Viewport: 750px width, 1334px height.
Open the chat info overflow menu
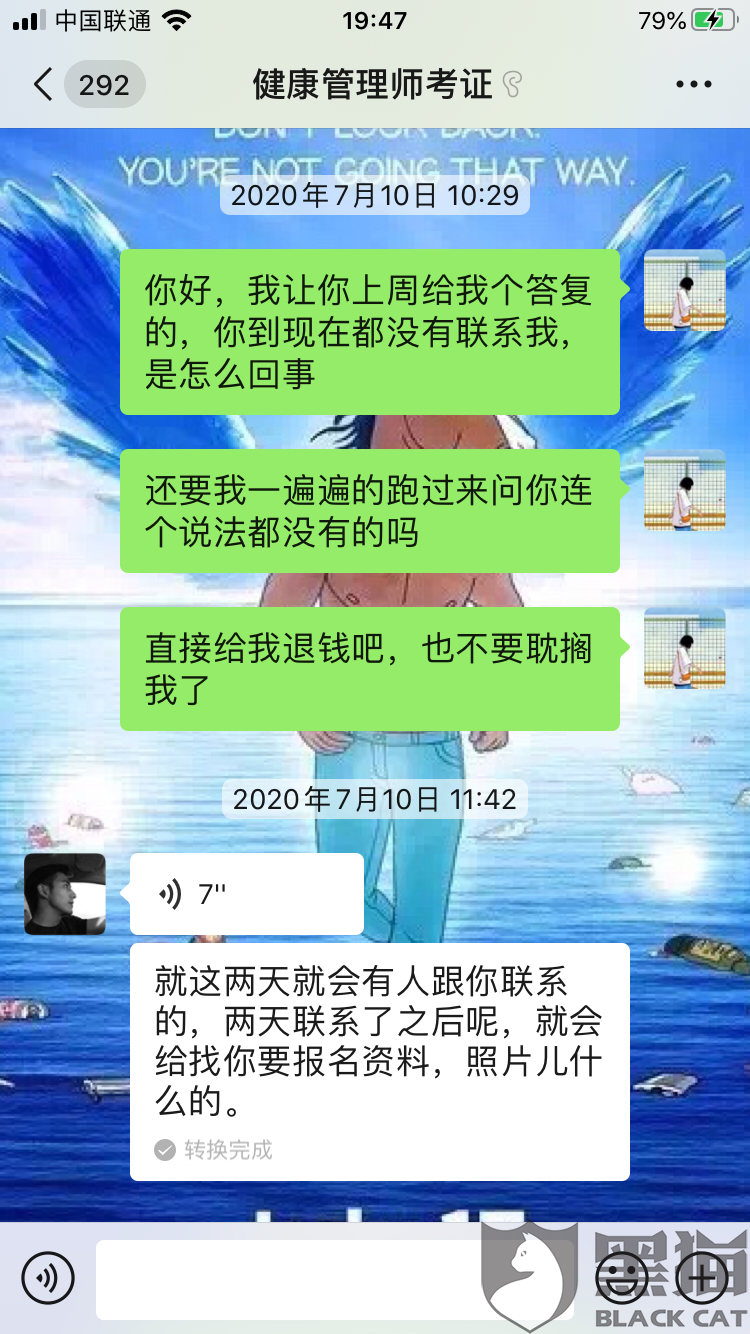[693, 84]
